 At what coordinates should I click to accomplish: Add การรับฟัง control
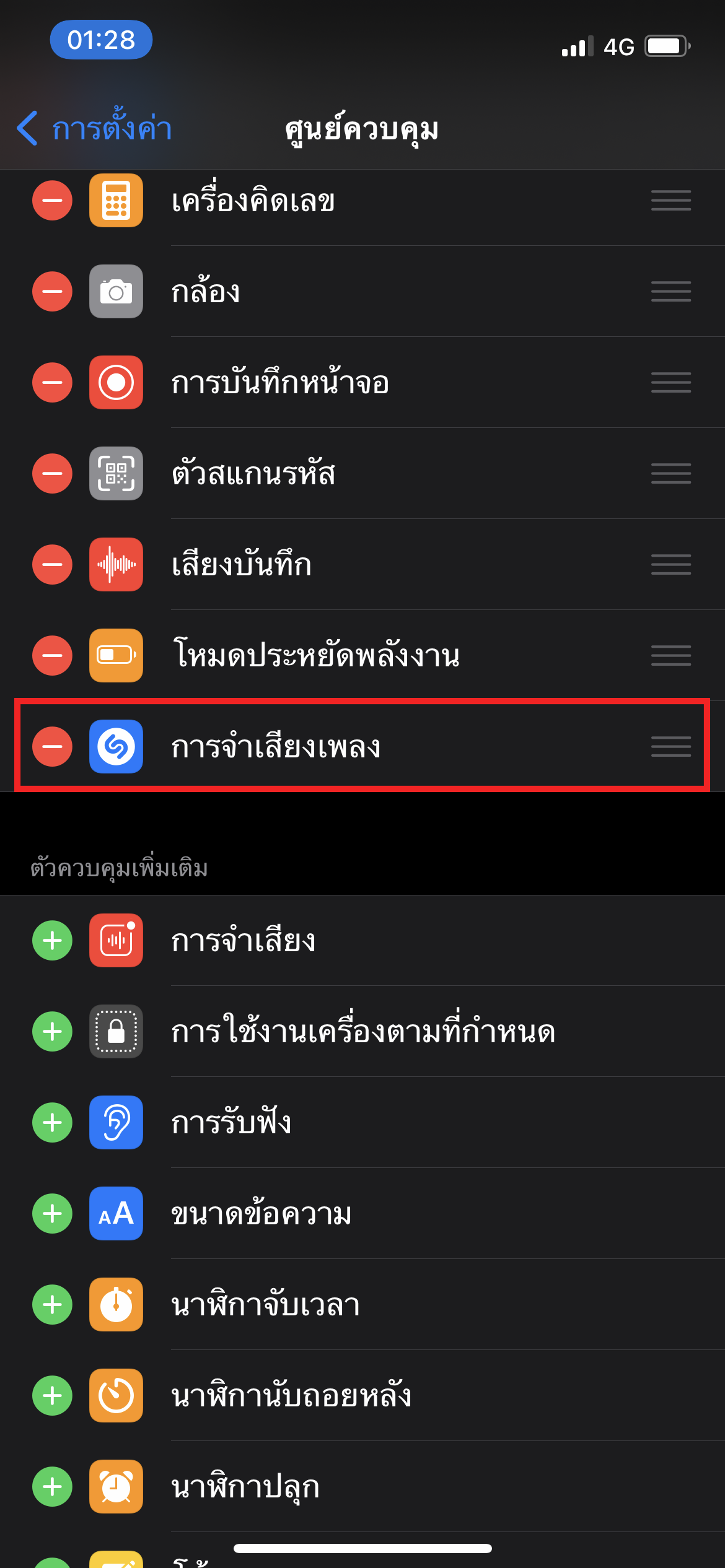tap(53, 1123)
